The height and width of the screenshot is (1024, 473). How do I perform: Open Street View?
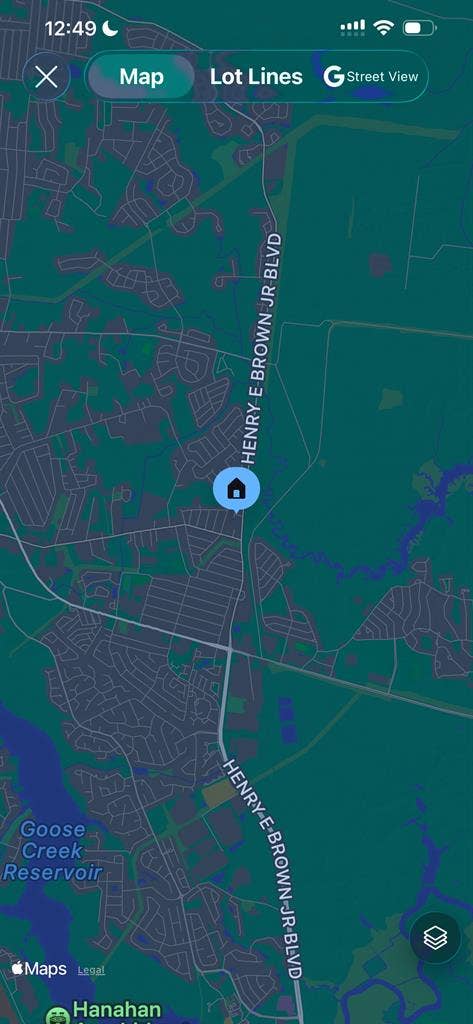pos(370,76)
